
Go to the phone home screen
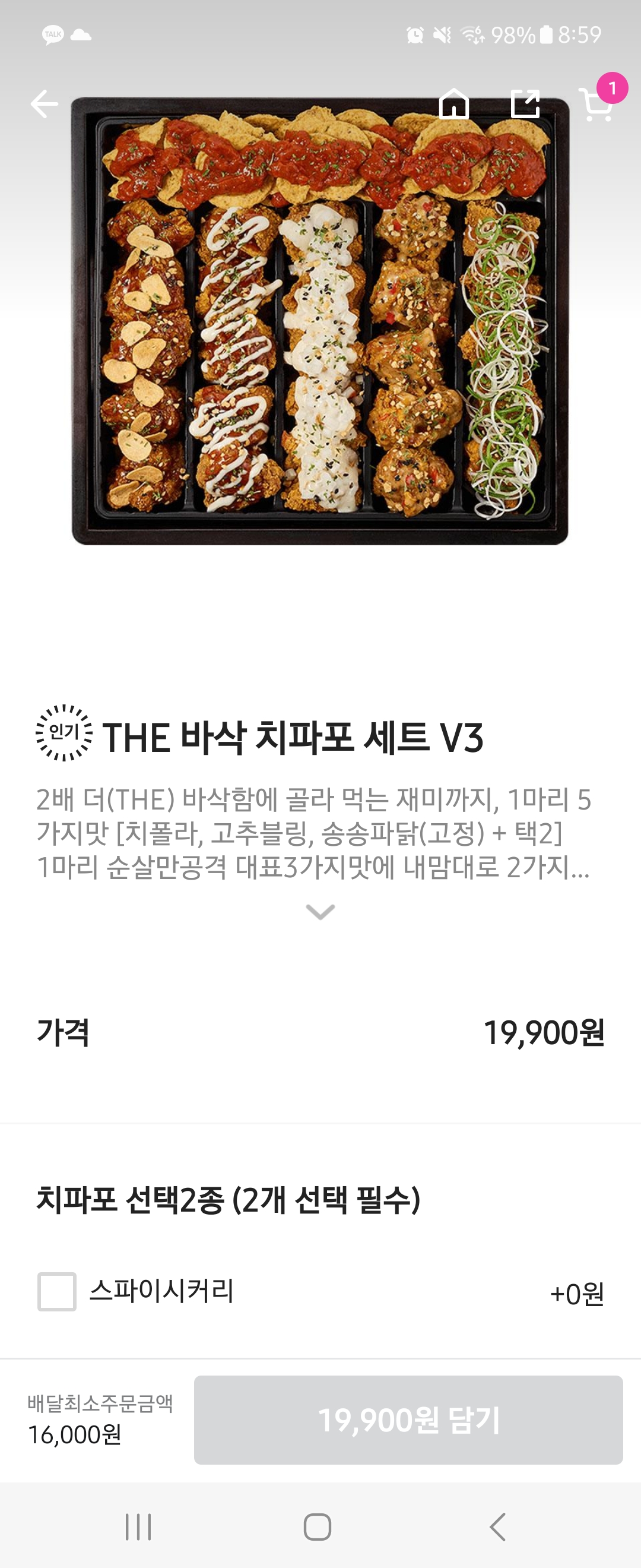tap(318, 1526)
